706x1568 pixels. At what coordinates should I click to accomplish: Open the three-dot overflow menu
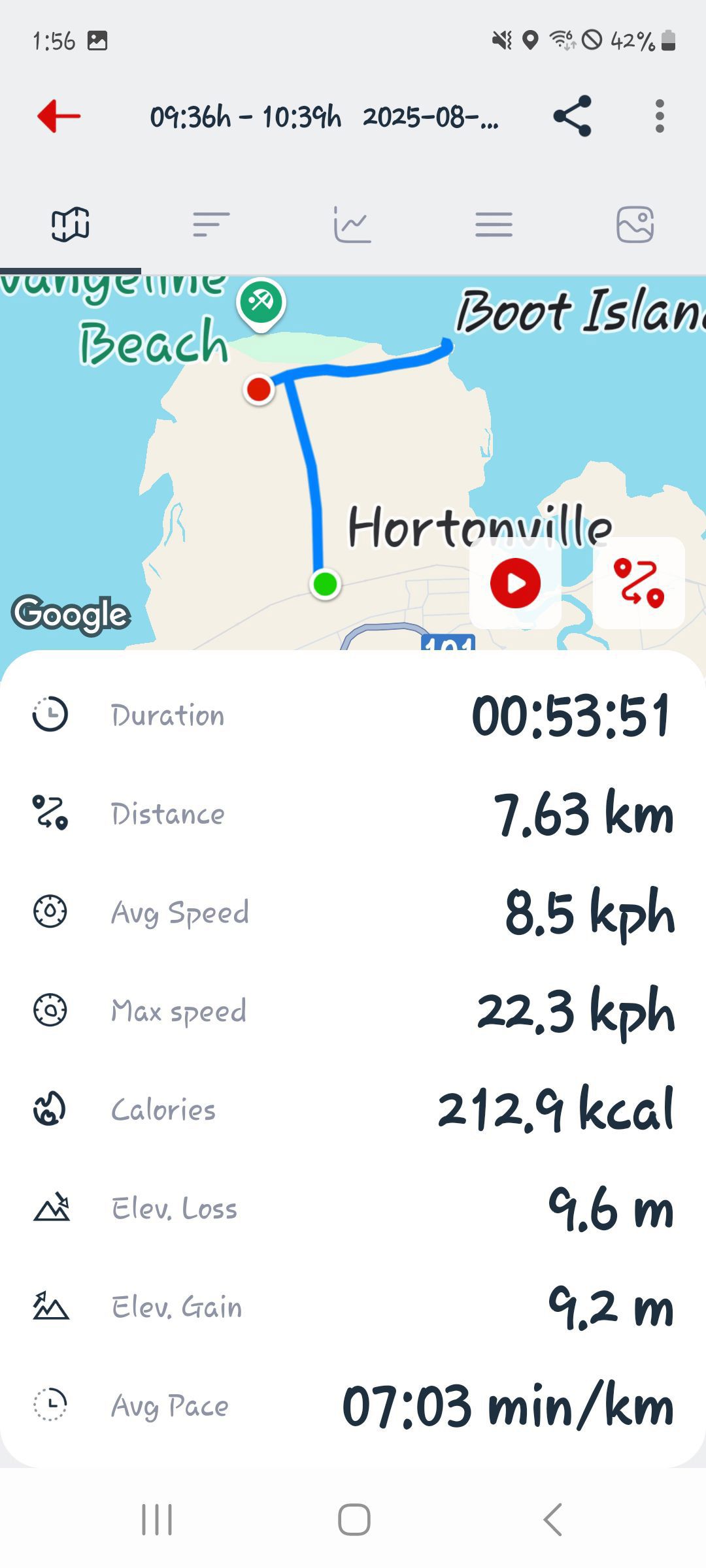click(660, 116)
